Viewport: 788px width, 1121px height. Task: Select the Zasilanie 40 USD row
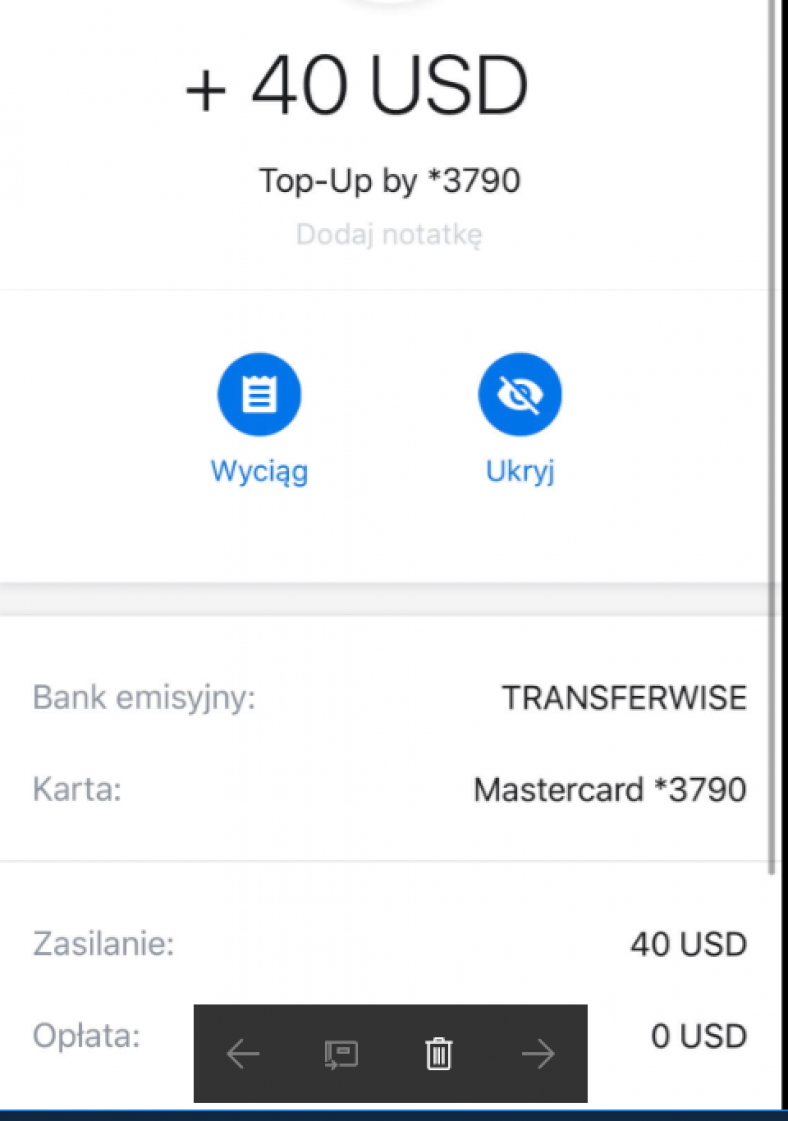click(x=390, y=944)
